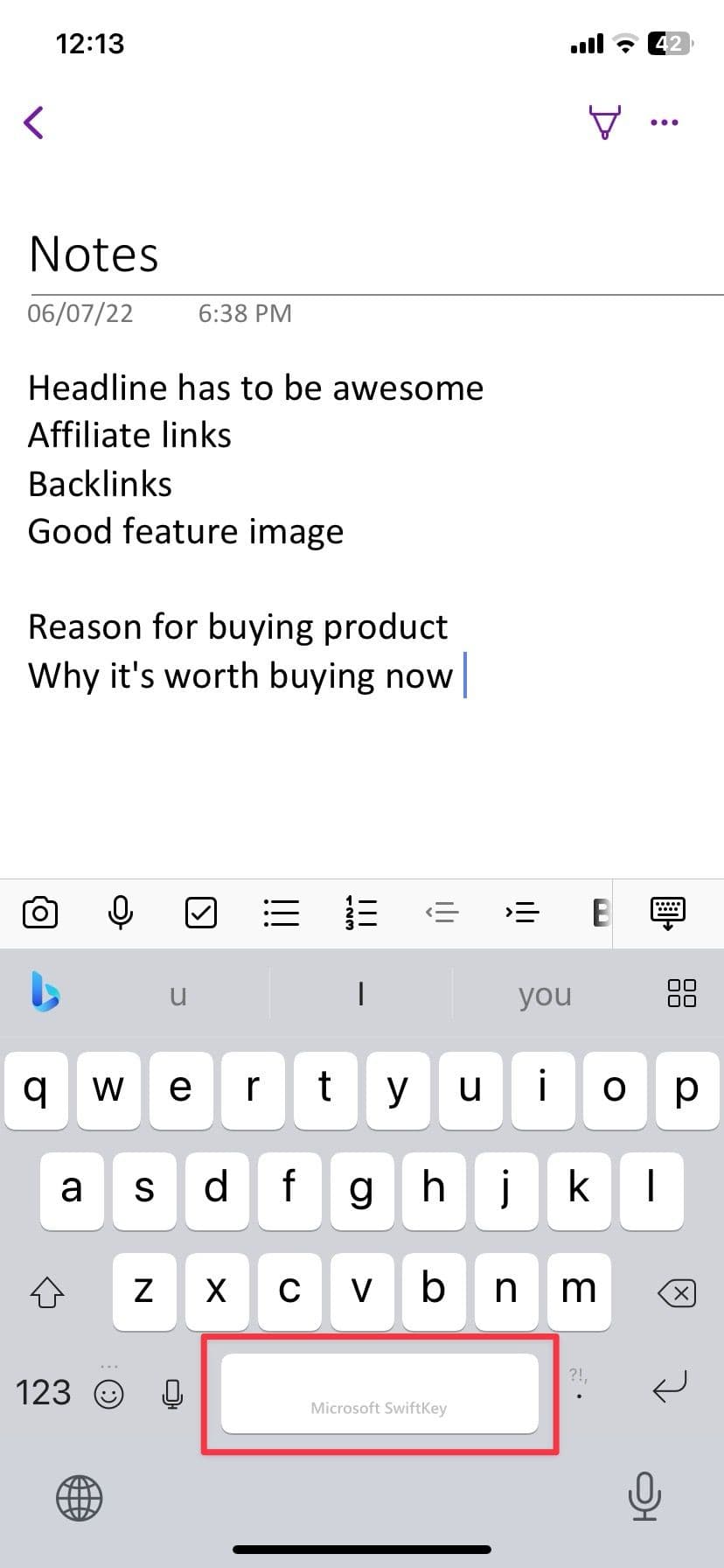
Task: Open Bing from the SwiftKey bar
Action: pyautogui.click(x=45, y=992)
